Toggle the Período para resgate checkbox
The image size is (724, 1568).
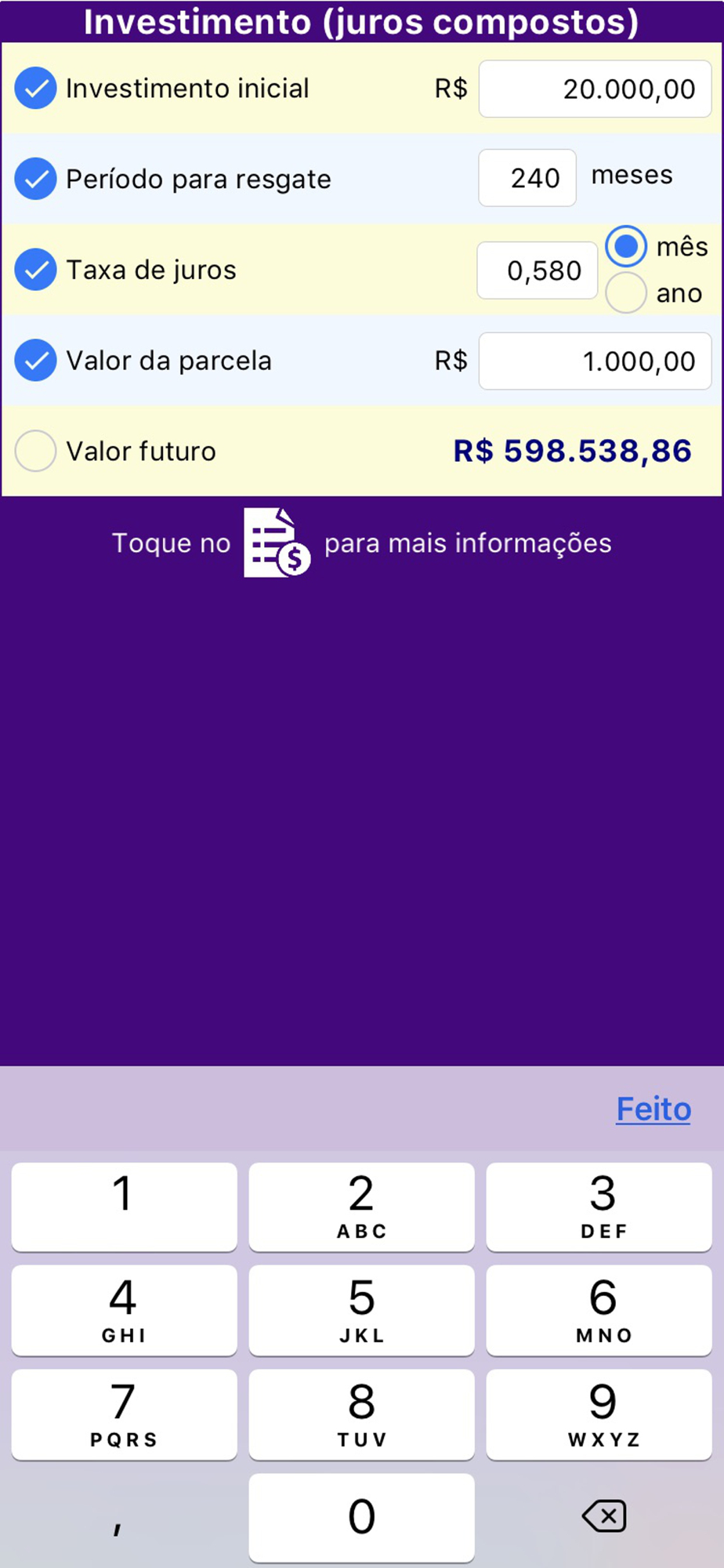click(x=35, y=179)
